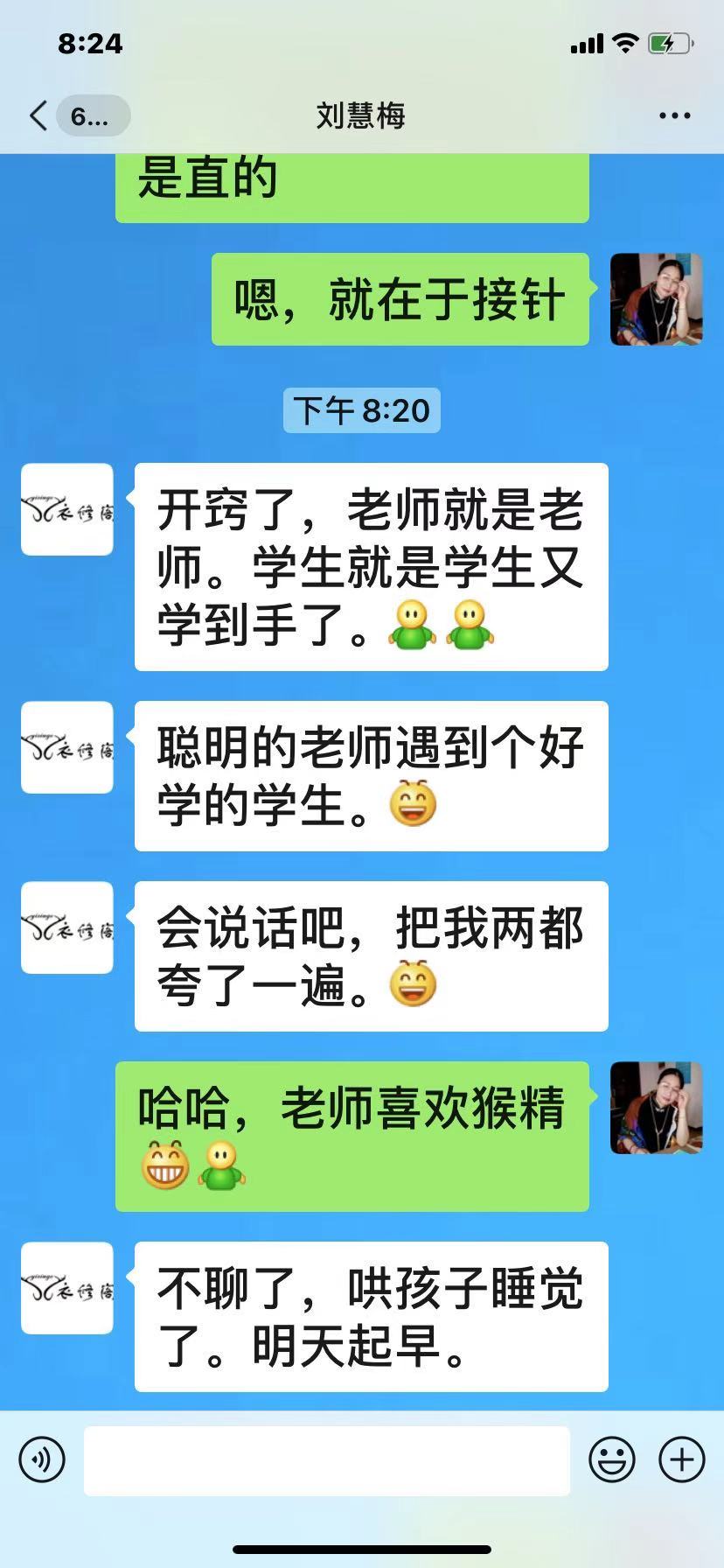
Task: Open contact avatar beside 不聊了 message
Action: [x=67, y=1288]
